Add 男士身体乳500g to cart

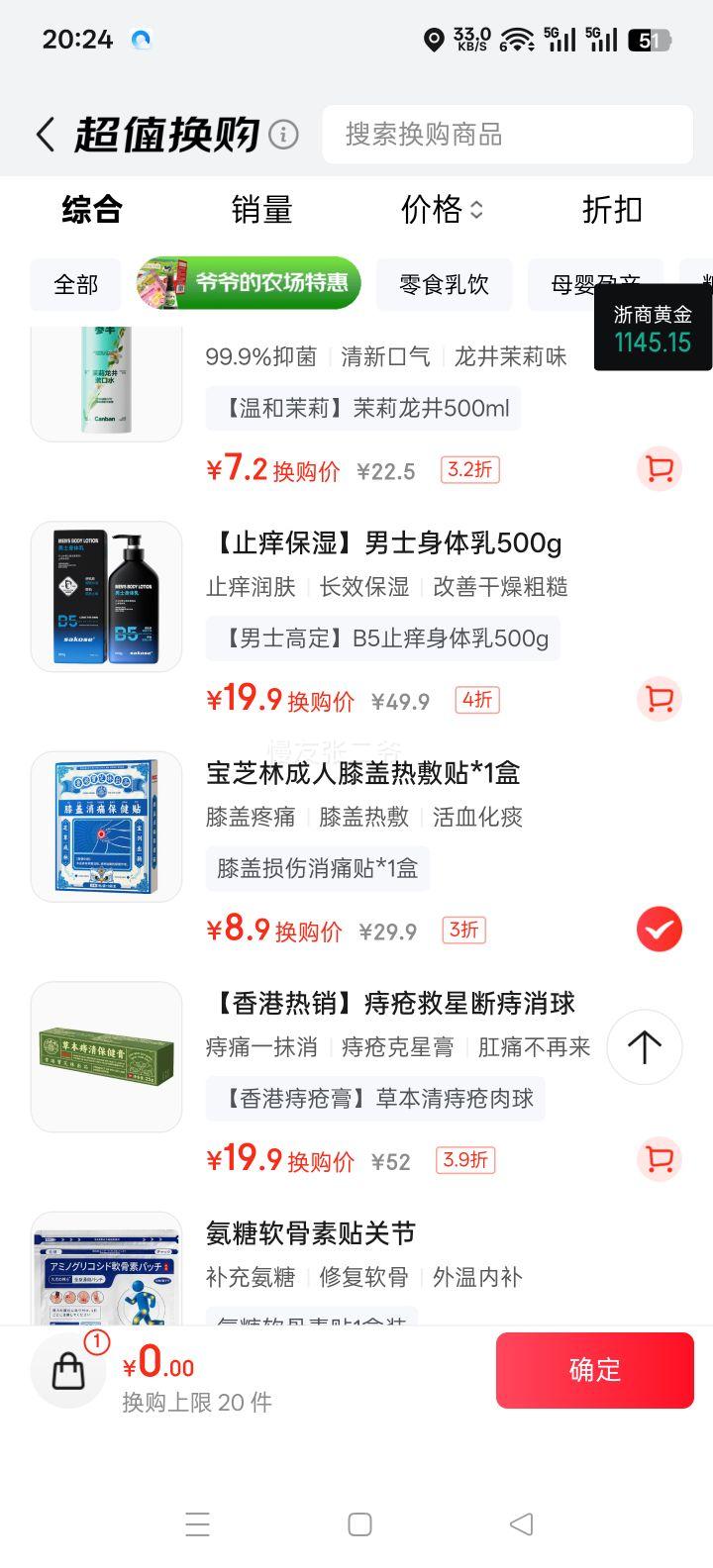click(660, 700)
